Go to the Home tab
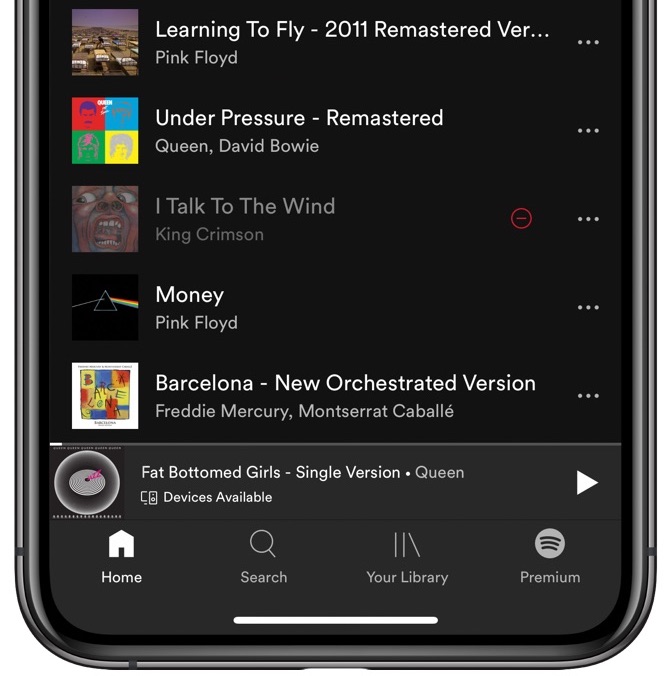This screenshot has height=676, width=668. [121, 558]
